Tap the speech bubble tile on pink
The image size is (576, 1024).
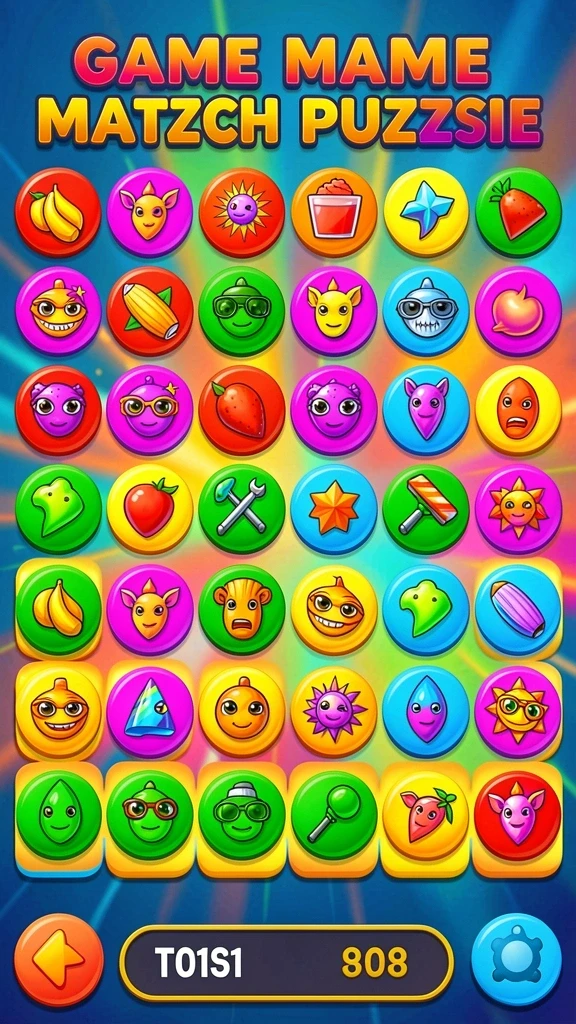tap(519, 311)
